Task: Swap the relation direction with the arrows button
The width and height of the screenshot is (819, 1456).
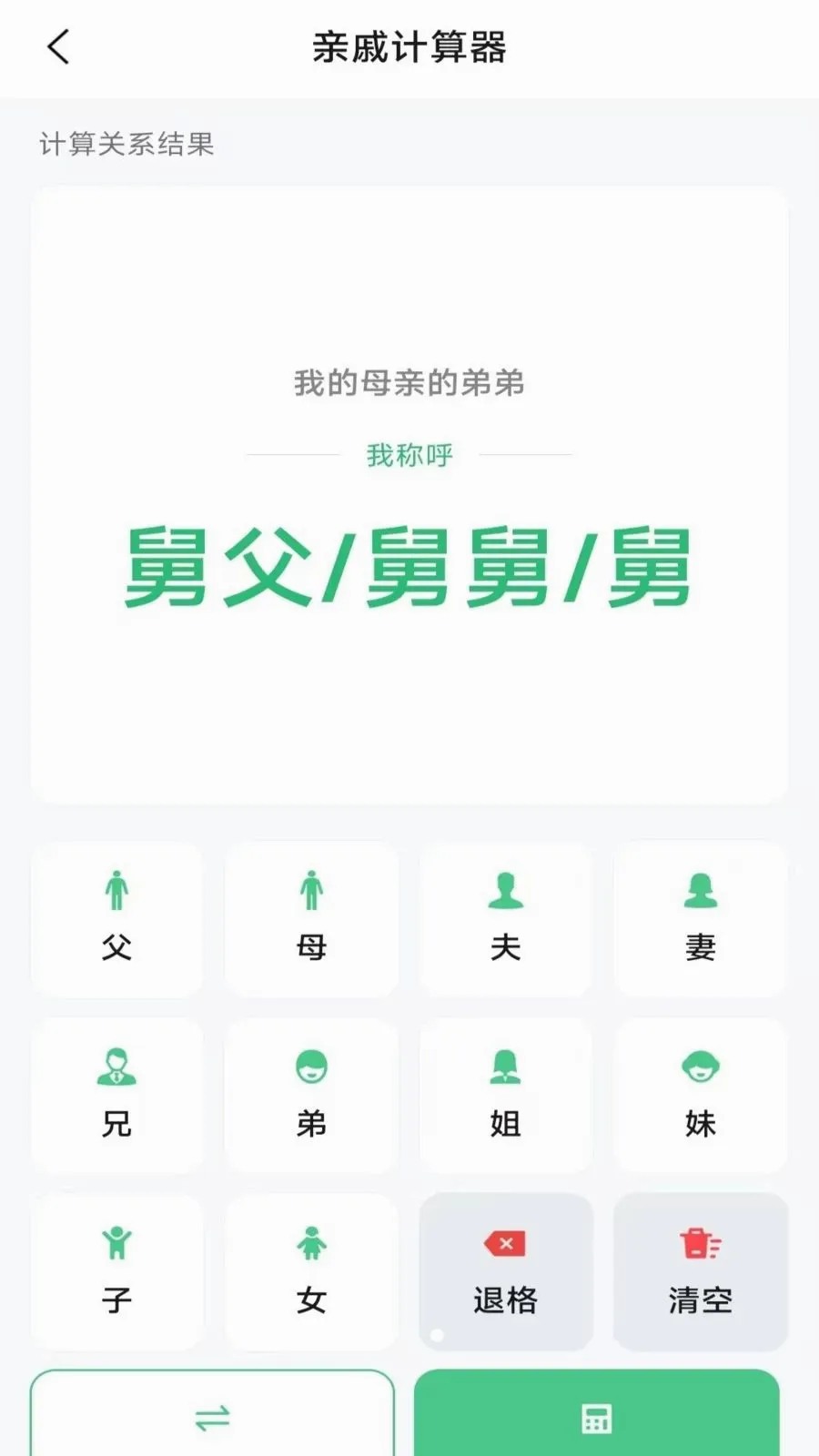Action: [213, 1414]
